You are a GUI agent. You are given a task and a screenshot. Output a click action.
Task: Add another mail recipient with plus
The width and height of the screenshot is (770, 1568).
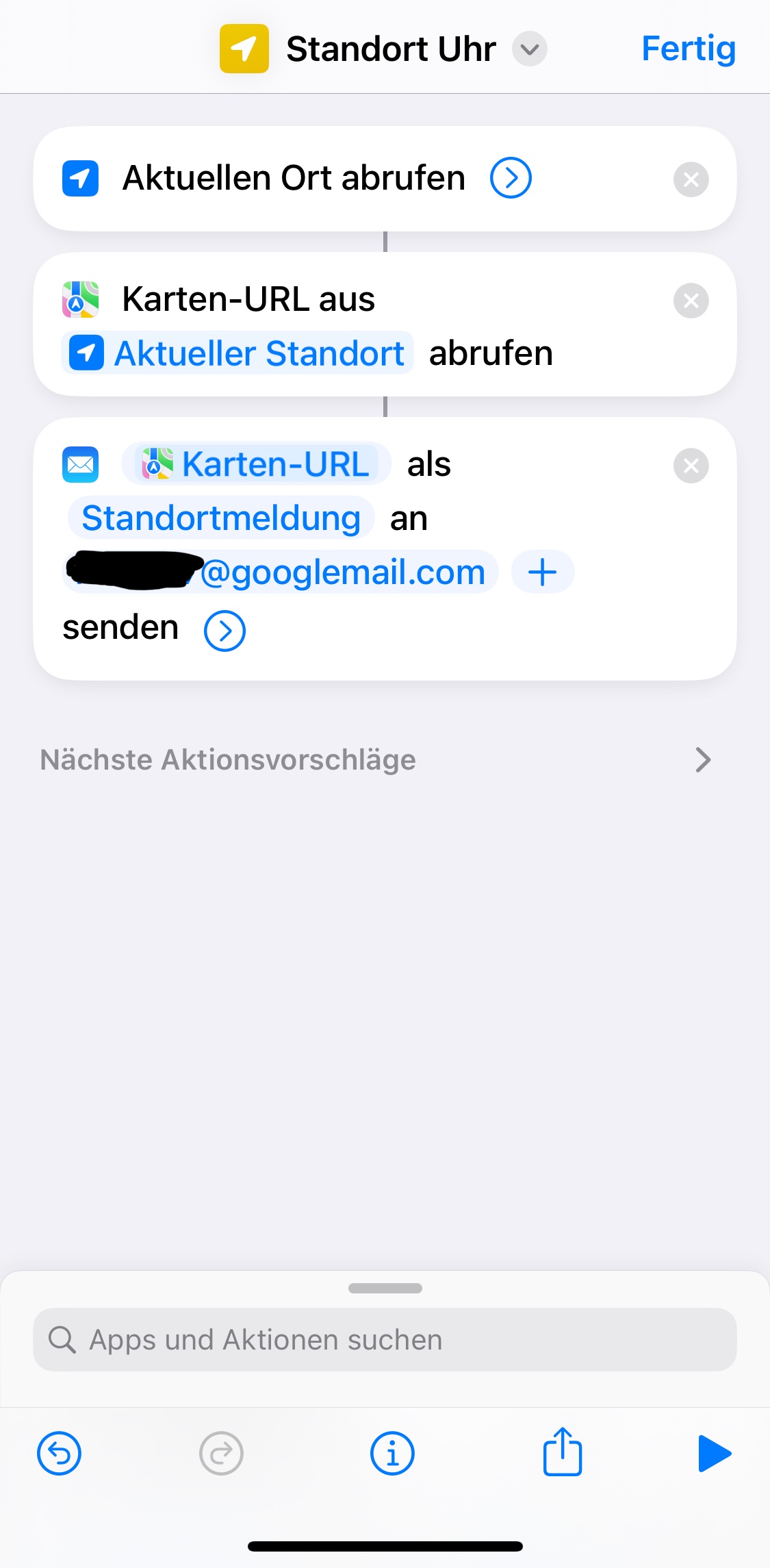click(542, 572)
